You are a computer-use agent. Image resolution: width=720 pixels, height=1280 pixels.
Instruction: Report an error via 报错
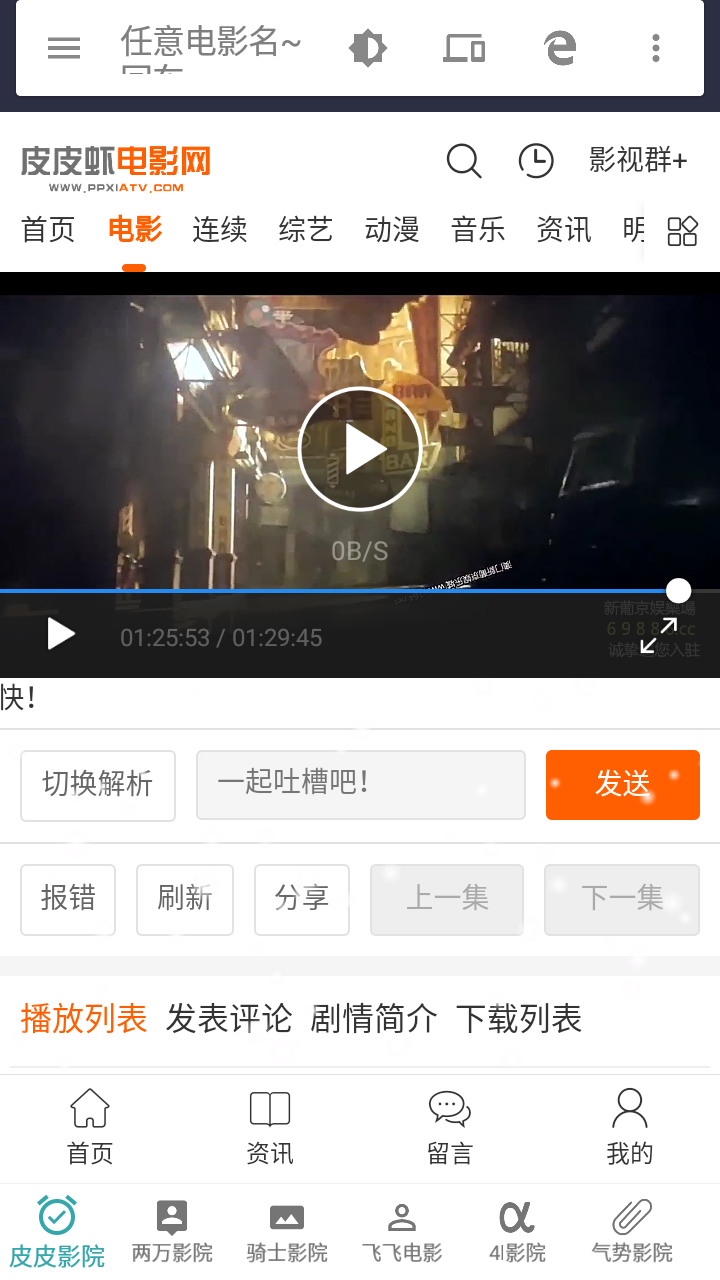(x=68, y=899)
